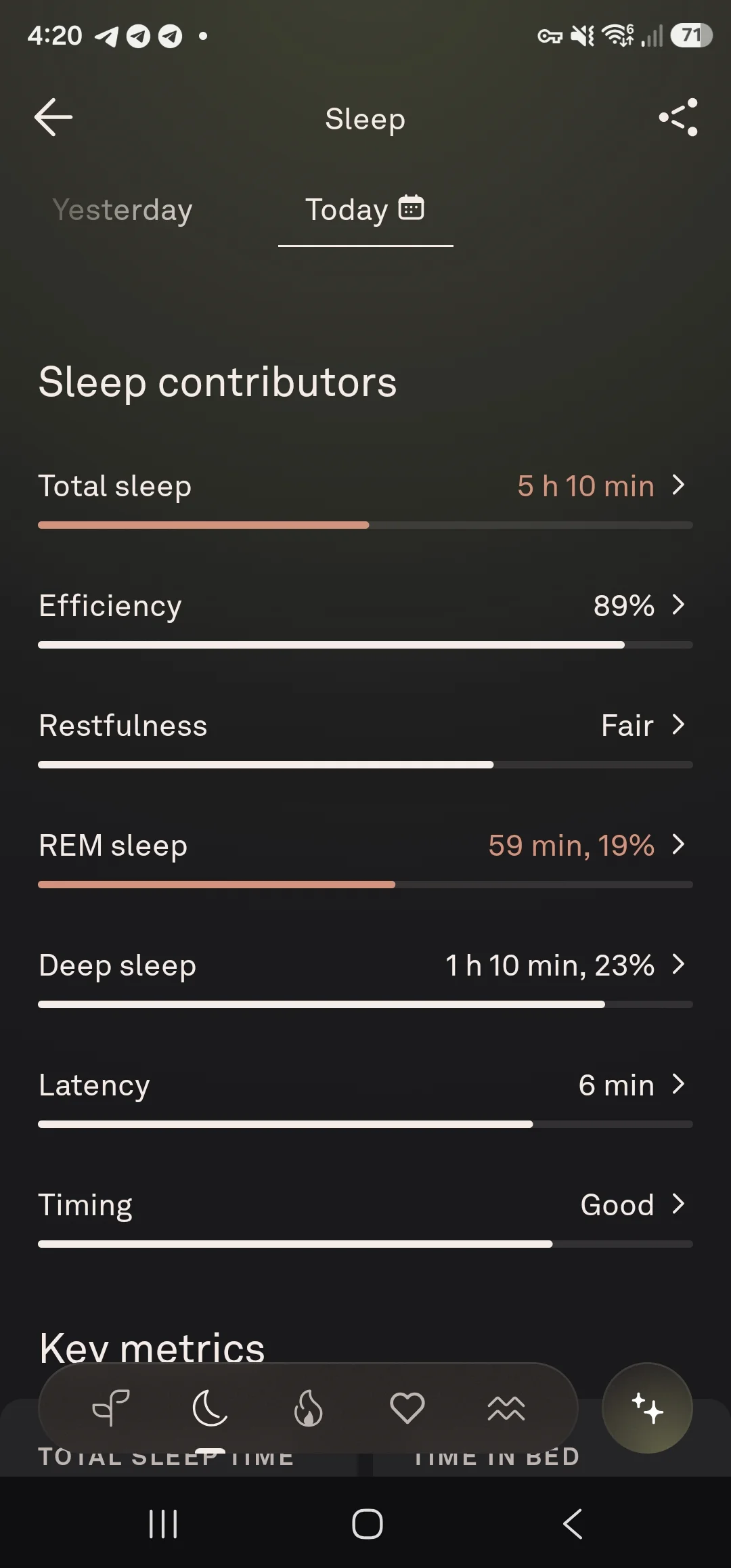Switch to the flame activity tab

(309, 1408)
